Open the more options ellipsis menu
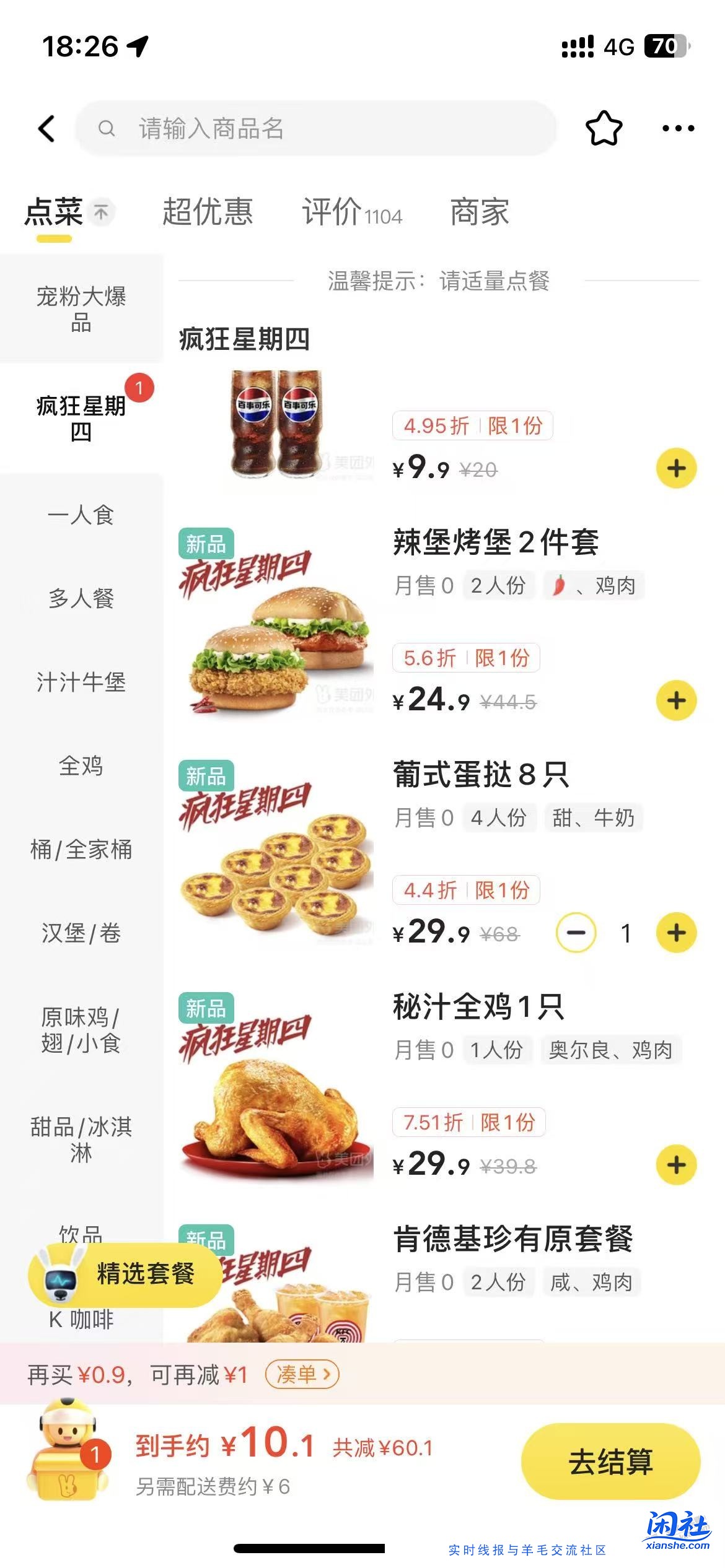The width and height of the screenshot is (725, 1568). coord(677,128)
